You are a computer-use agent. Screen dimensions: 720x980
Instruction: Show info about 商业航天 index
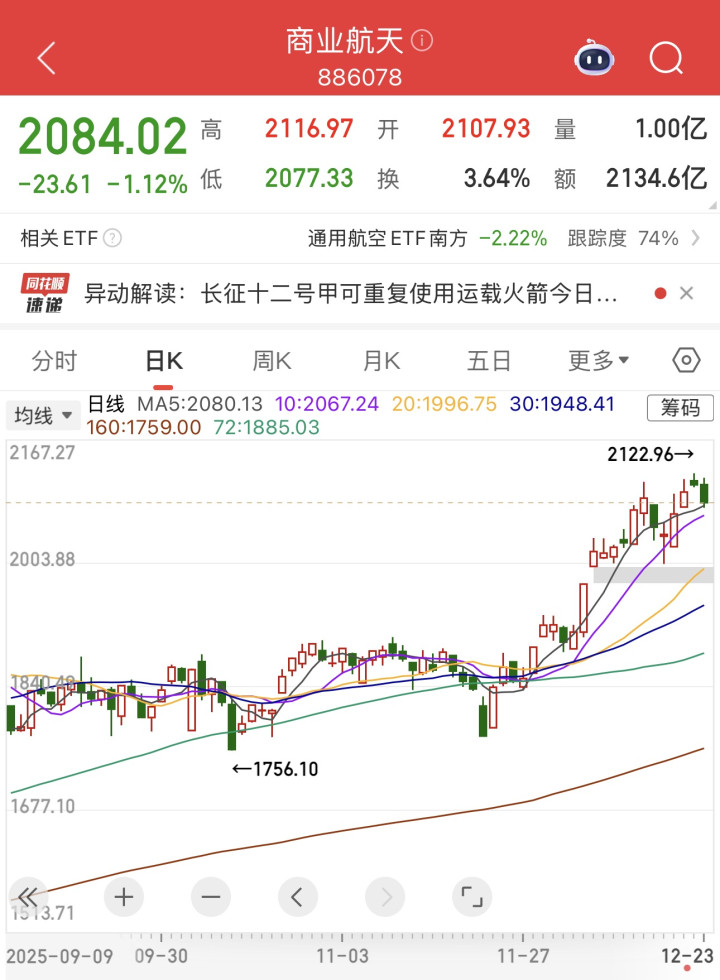pyautogui.click(x=423, y=41)
